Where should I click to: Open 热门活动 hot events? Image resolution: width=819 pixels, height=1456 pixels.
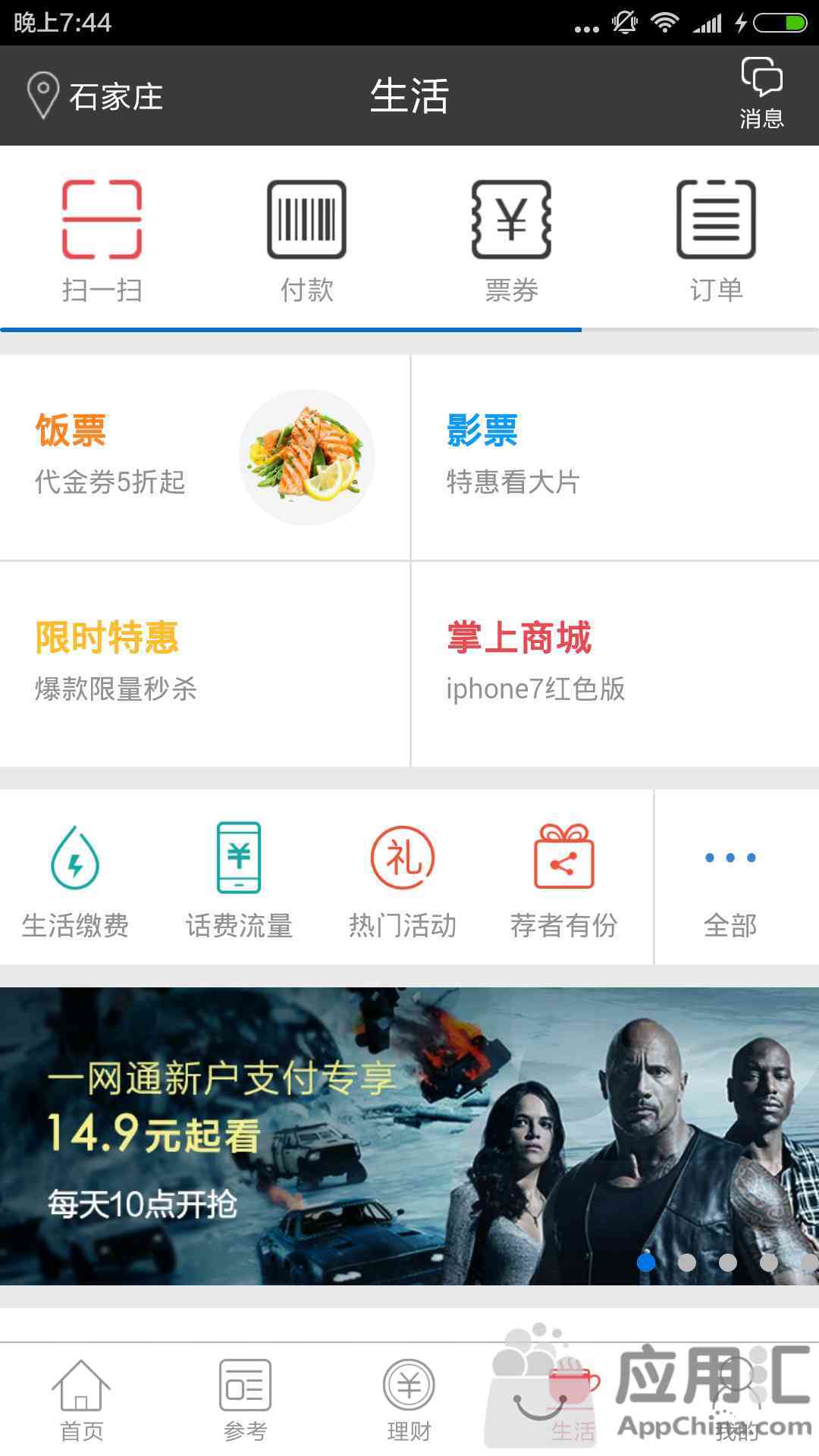coord(402,878)
